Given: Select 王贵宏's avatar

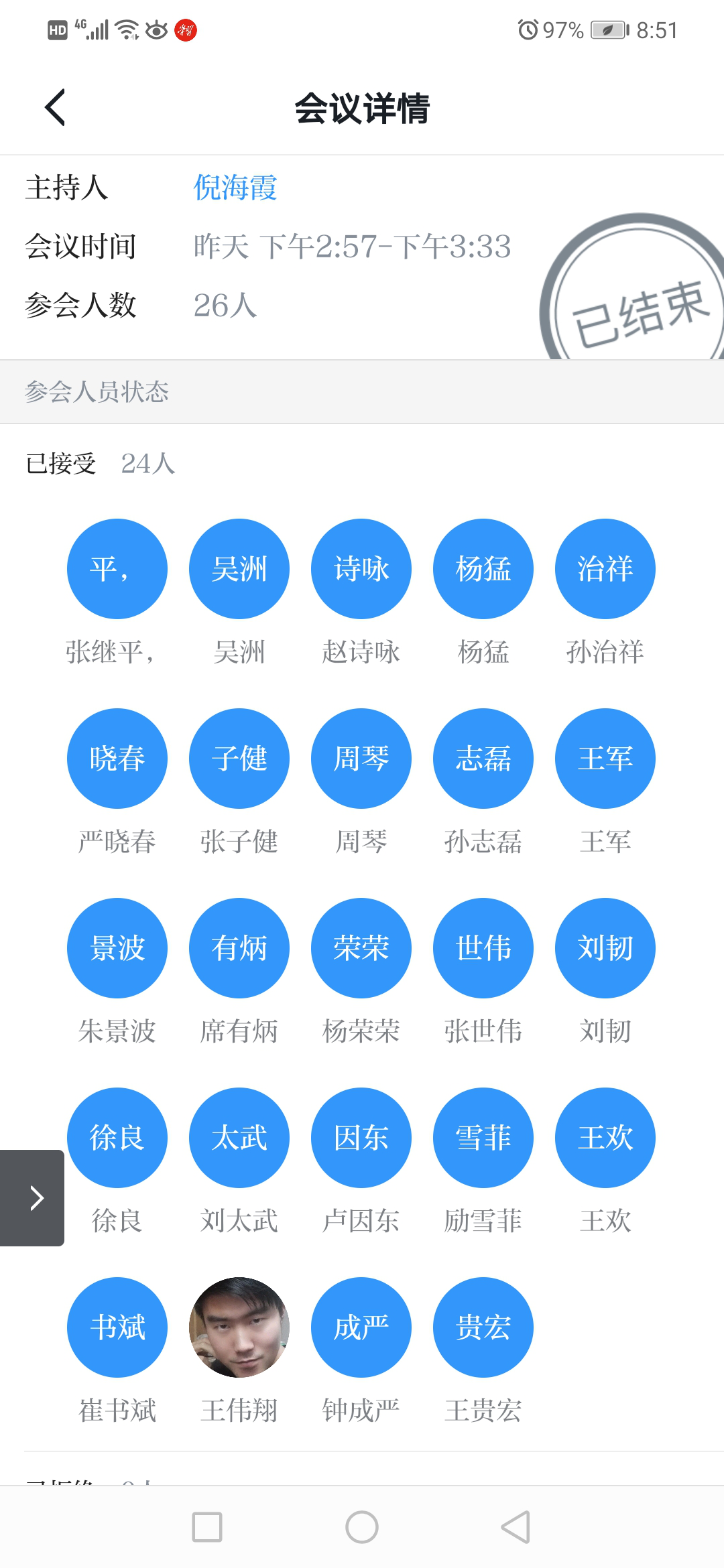Looking at the screenshot, I should pyautogui.click(x=483, y=1327).
